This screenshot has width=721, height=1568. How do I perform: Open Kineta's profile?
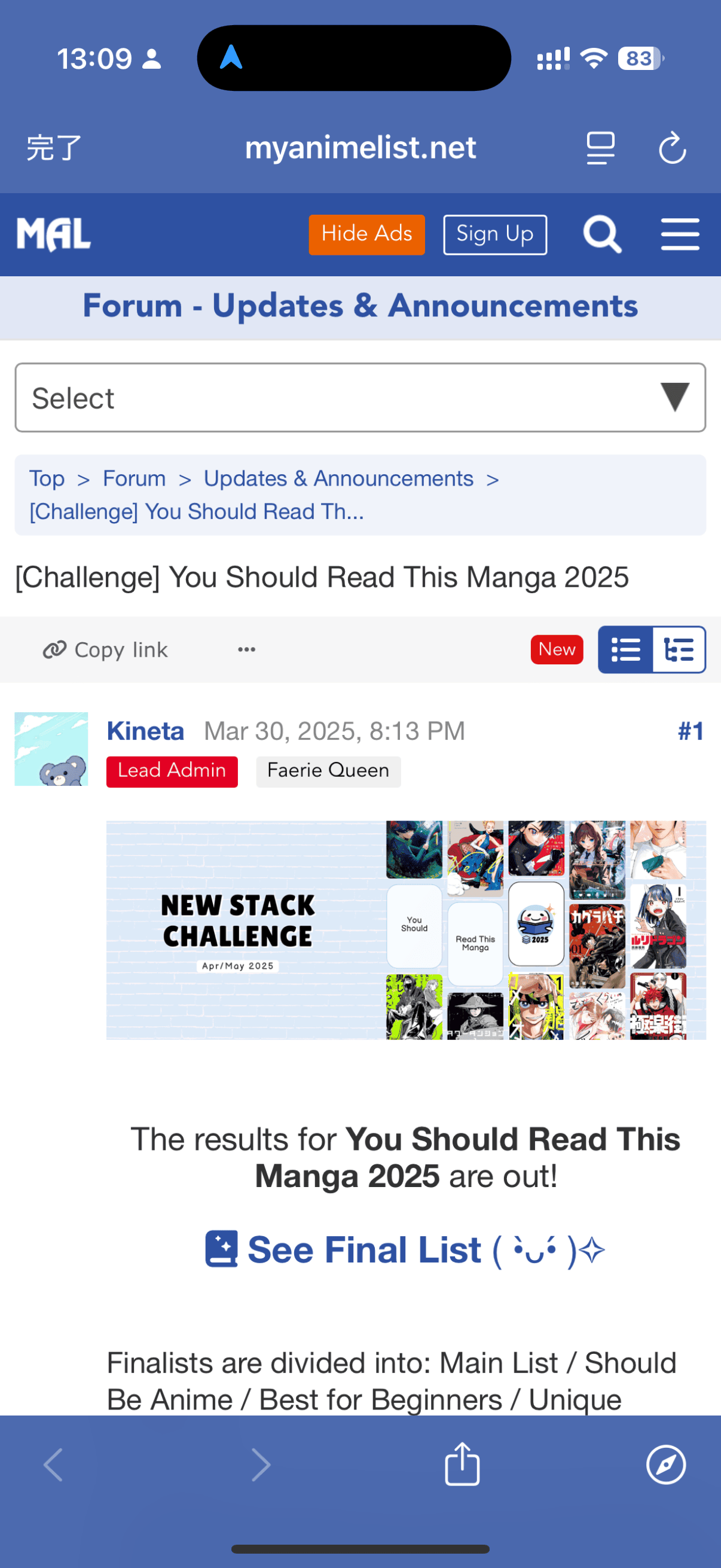145,731
